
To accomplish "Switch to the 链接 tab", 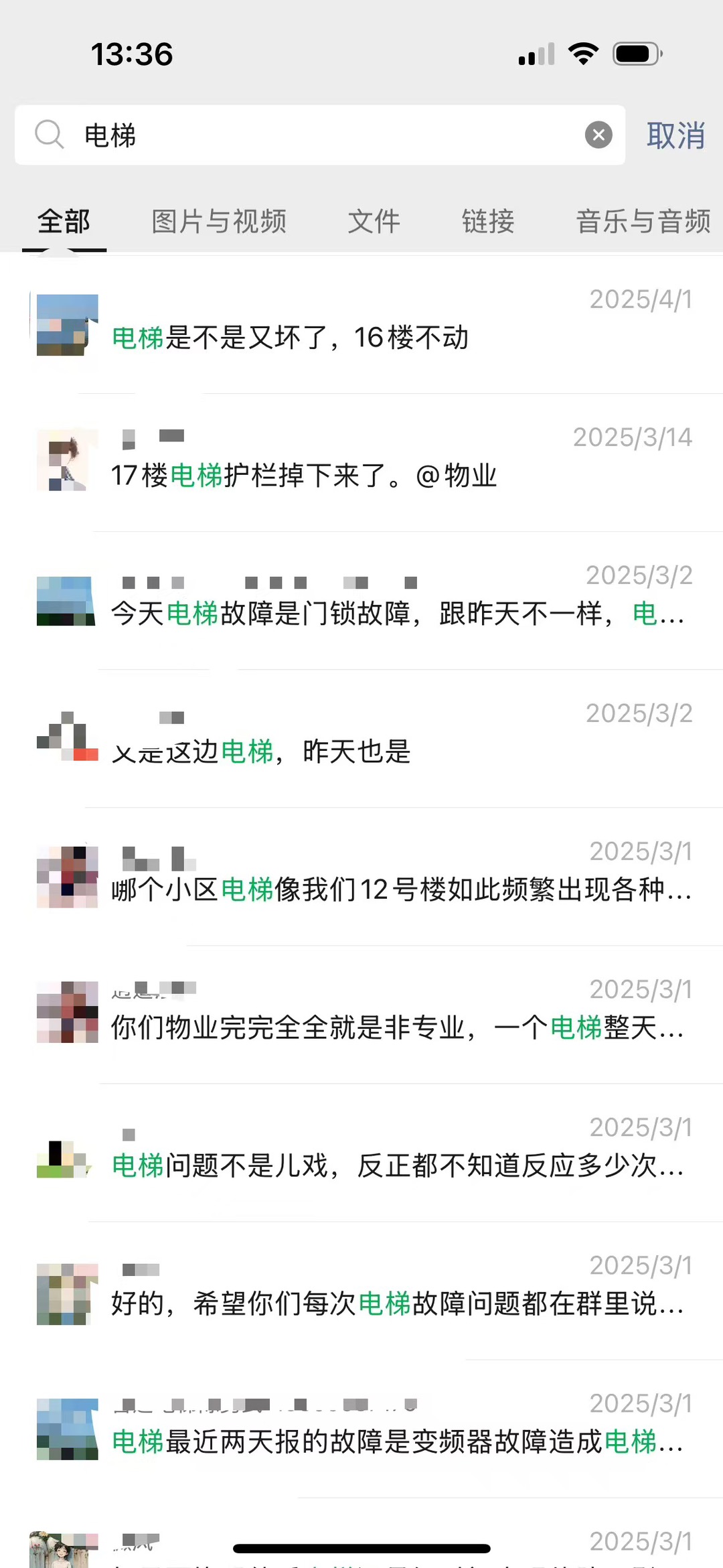I will [x=488, y=222].
